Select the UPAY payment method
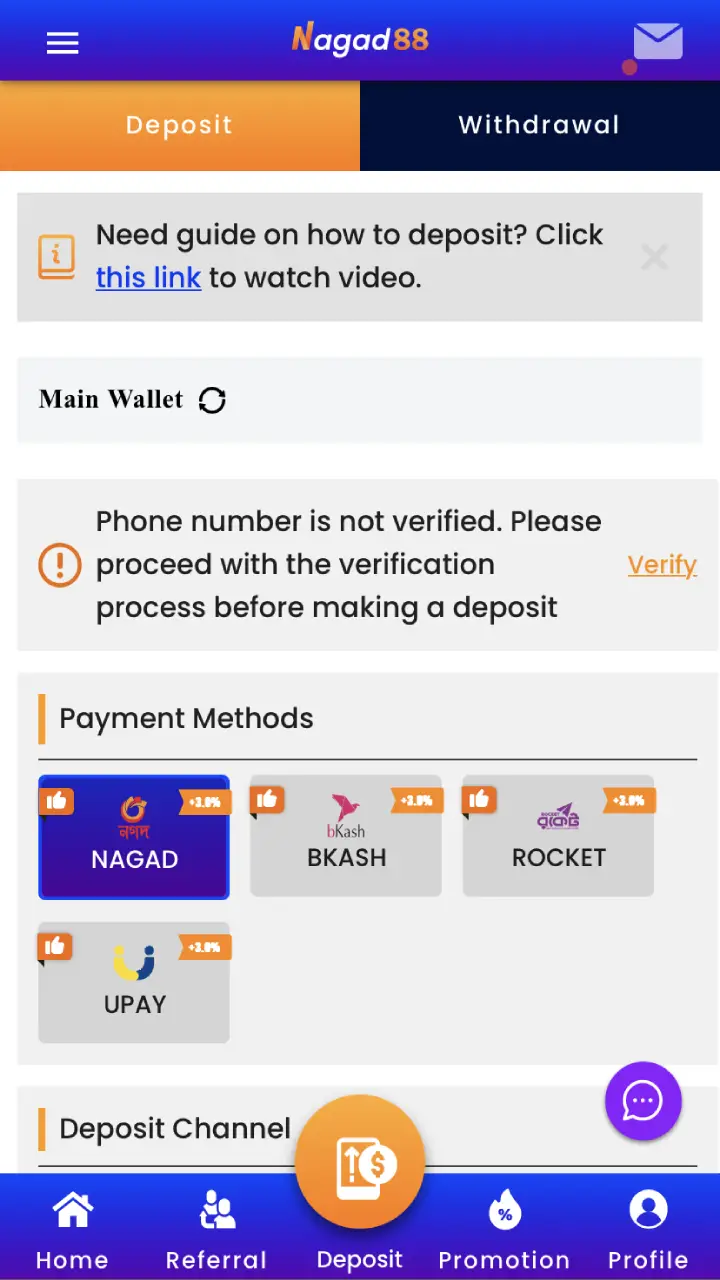Viewport: 720px width, 1280px height. pyautogui.click(x=133, y=982)
